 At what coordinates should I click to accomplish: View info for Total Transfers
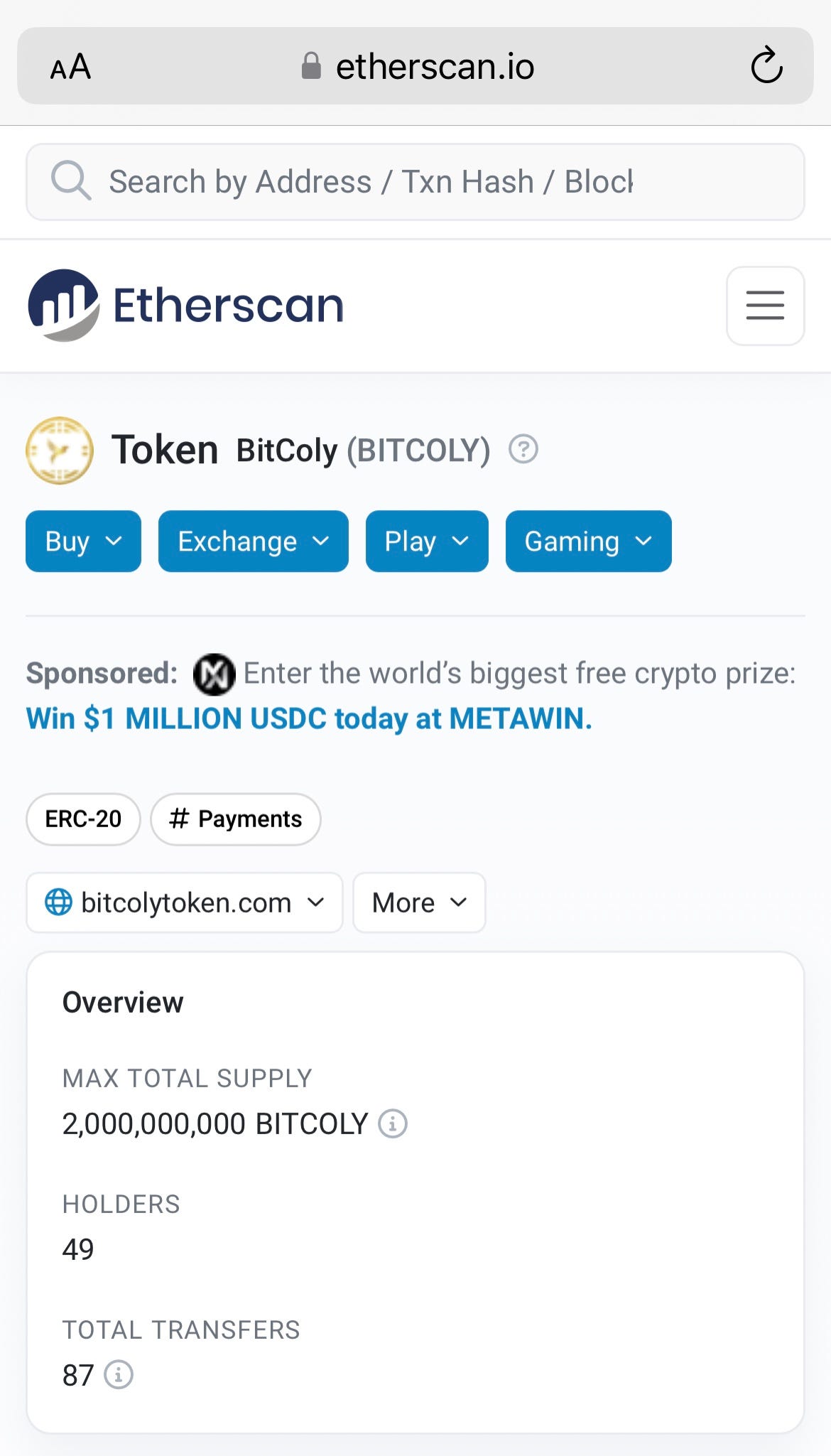119,1375
